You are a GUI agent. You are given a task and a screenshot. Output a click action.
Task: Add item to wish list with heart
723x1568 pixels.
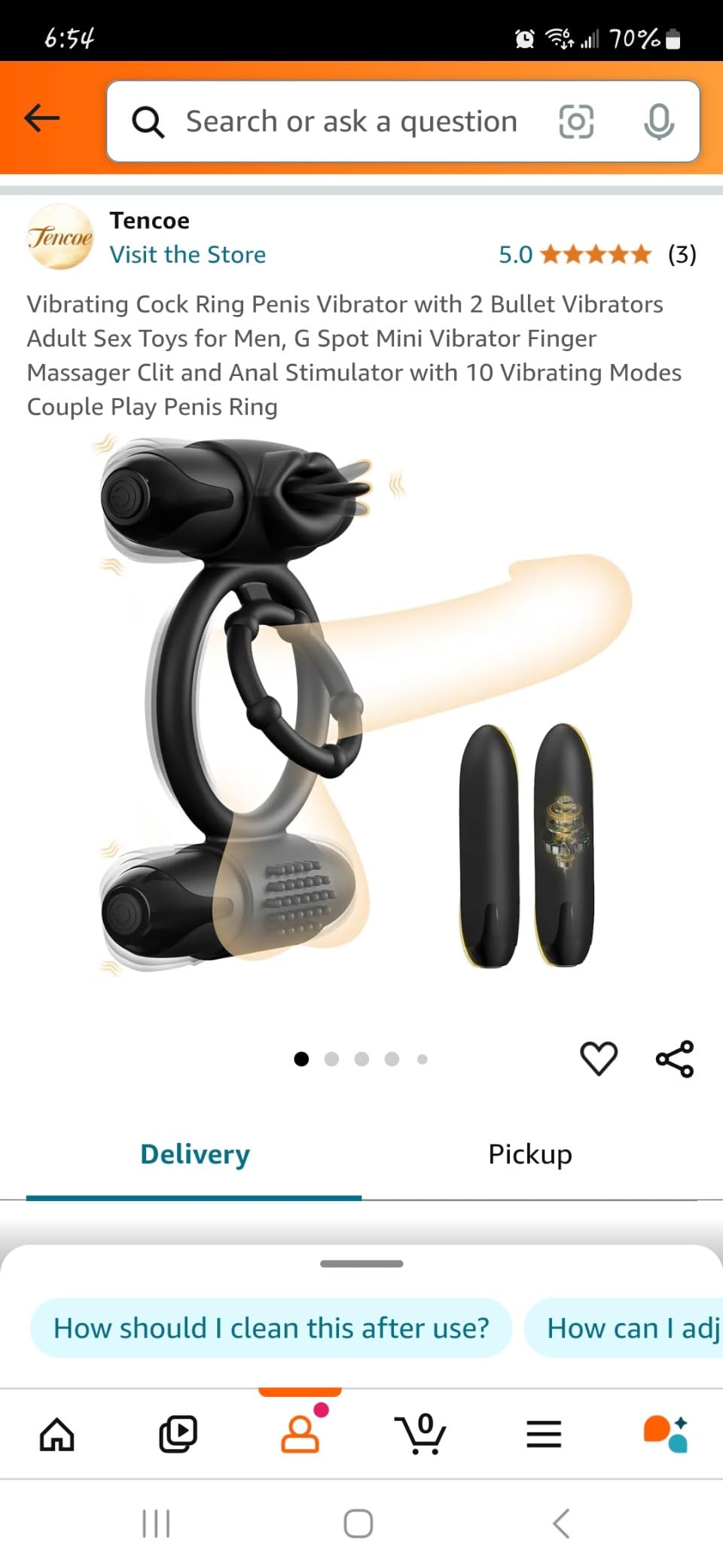(x=599, y=1059)
